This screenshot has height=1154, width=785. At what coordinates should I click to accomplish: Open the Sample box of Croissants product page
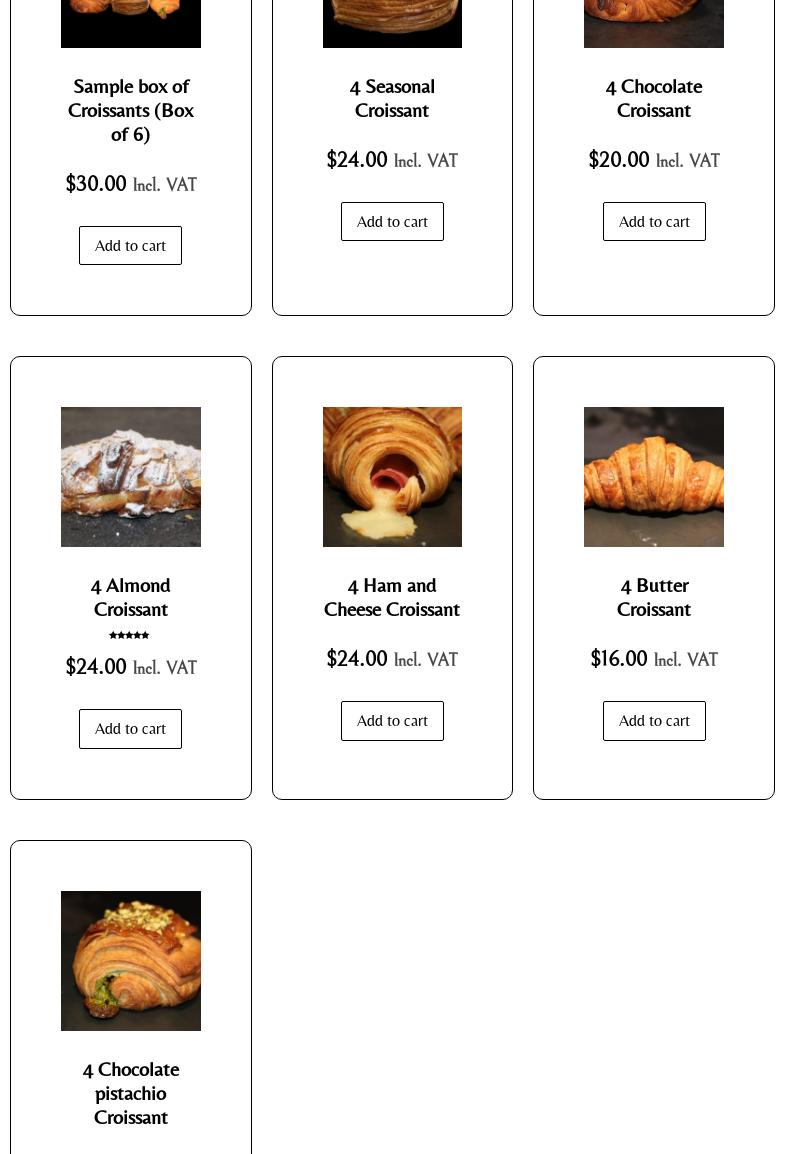(x=130, y=110)
